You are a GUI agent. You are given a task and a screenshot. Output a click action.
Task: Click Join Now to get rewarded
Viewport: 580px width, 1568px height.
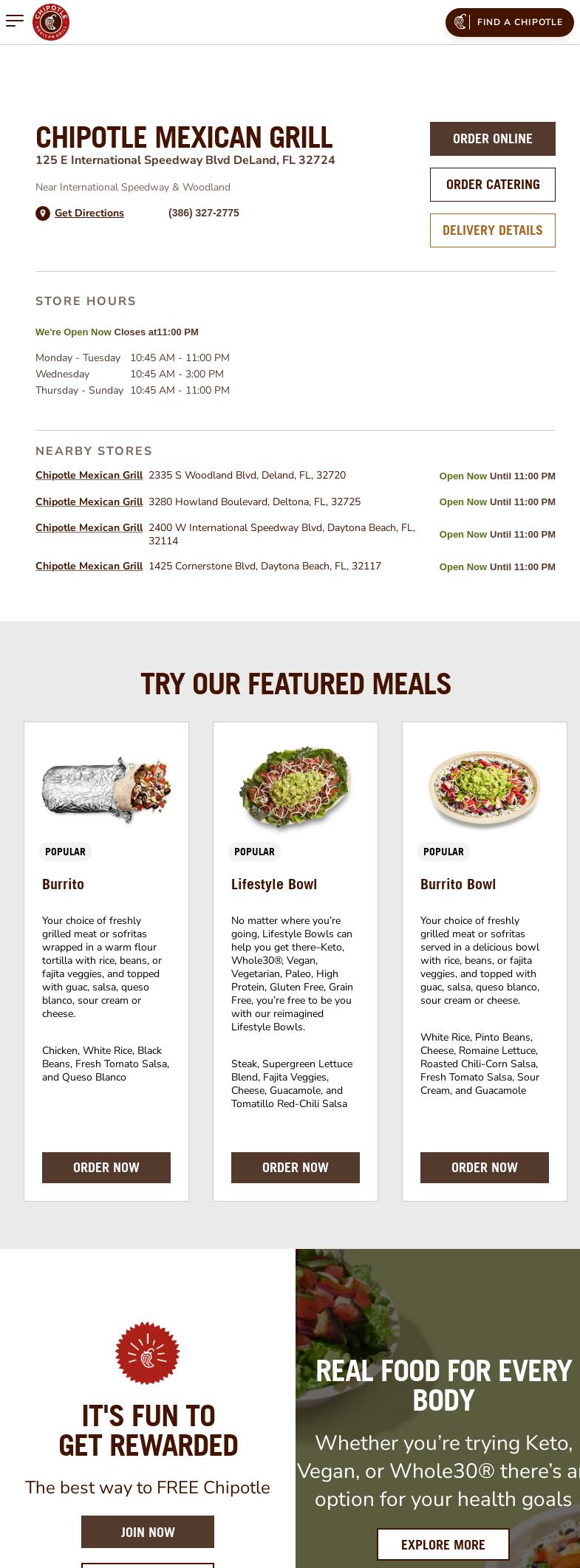148,1532
